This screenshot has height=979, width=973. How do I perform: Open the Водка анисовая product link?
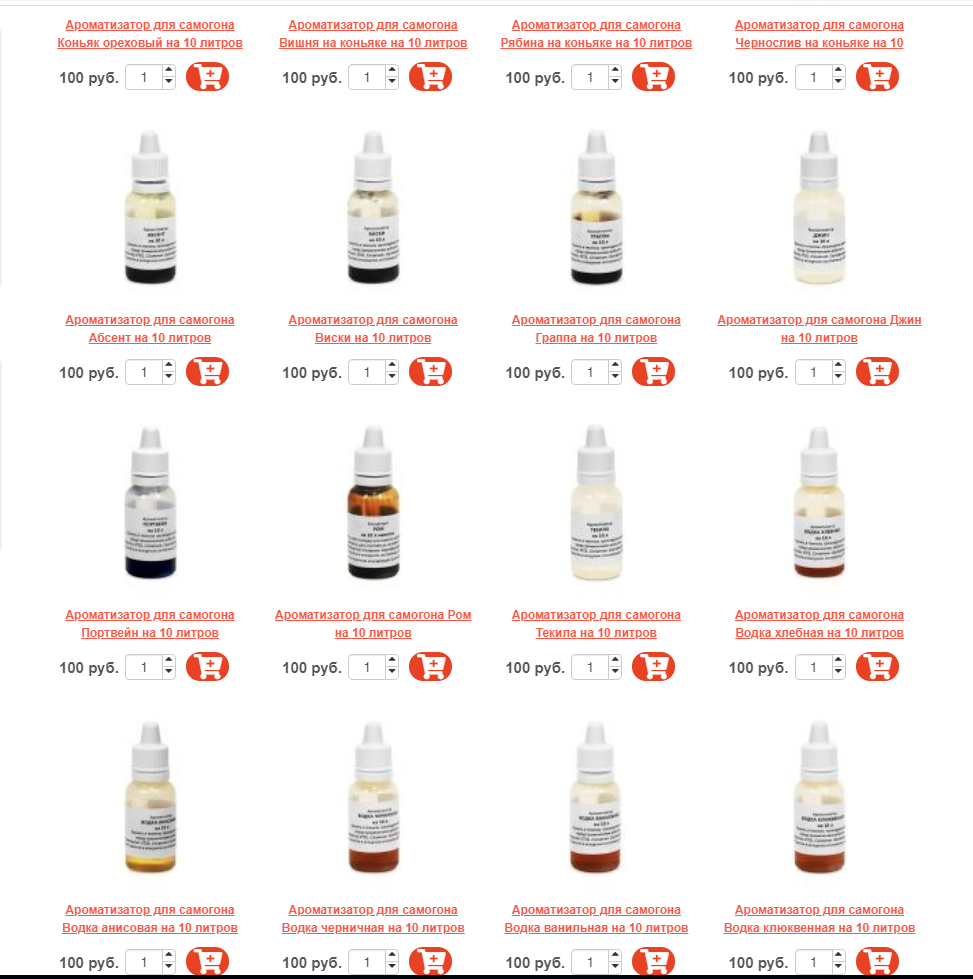(x=150, y=919)
